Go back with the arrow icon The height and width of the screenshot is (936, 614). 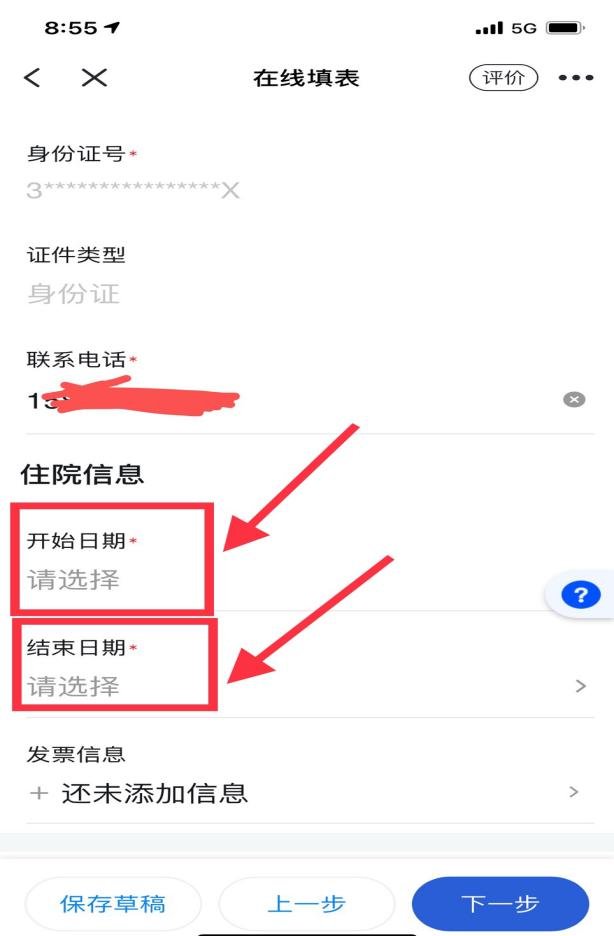(33, 78)
